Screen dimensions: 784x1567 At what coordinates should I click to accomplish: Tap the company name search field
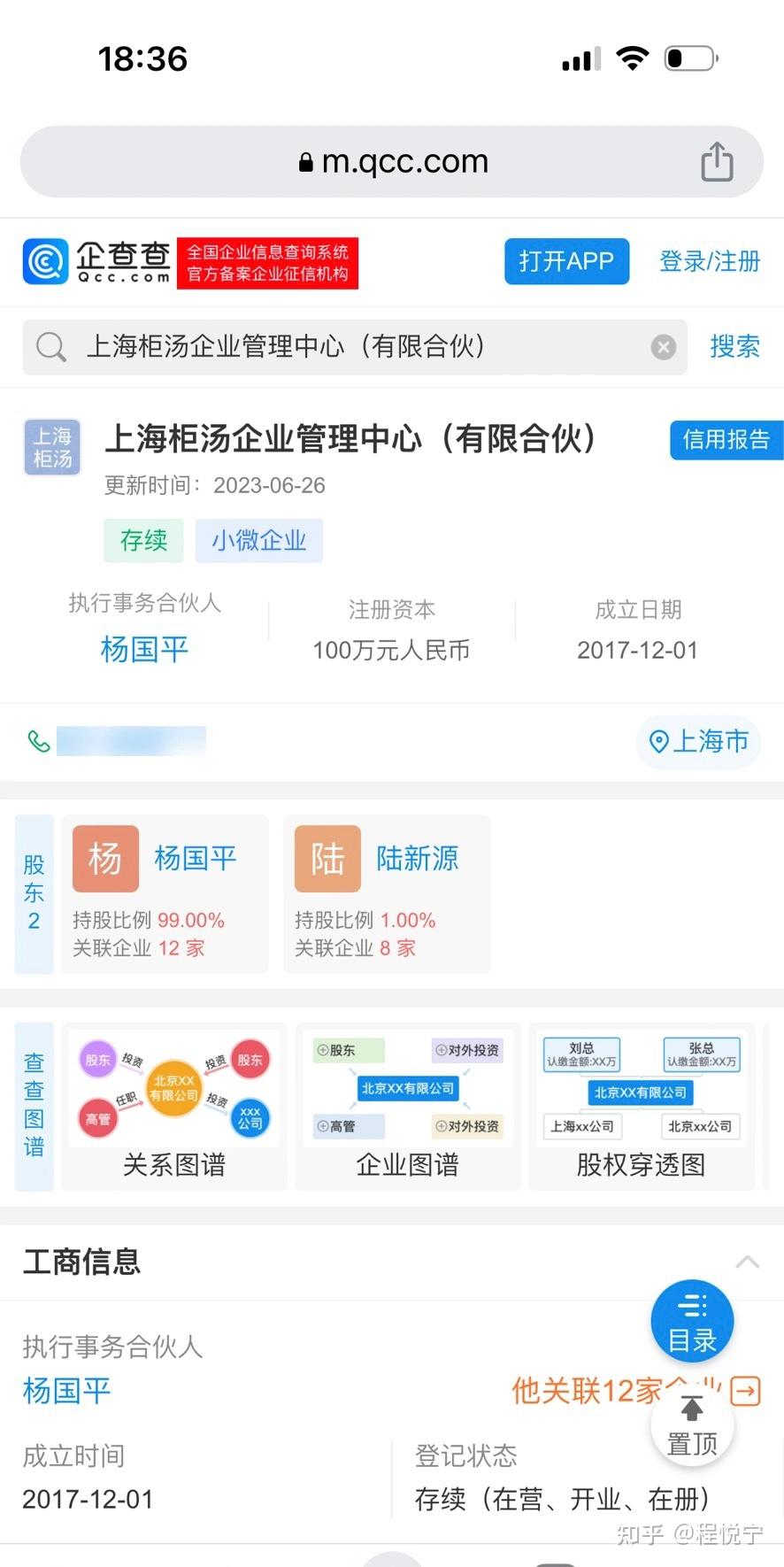[355, 347]
